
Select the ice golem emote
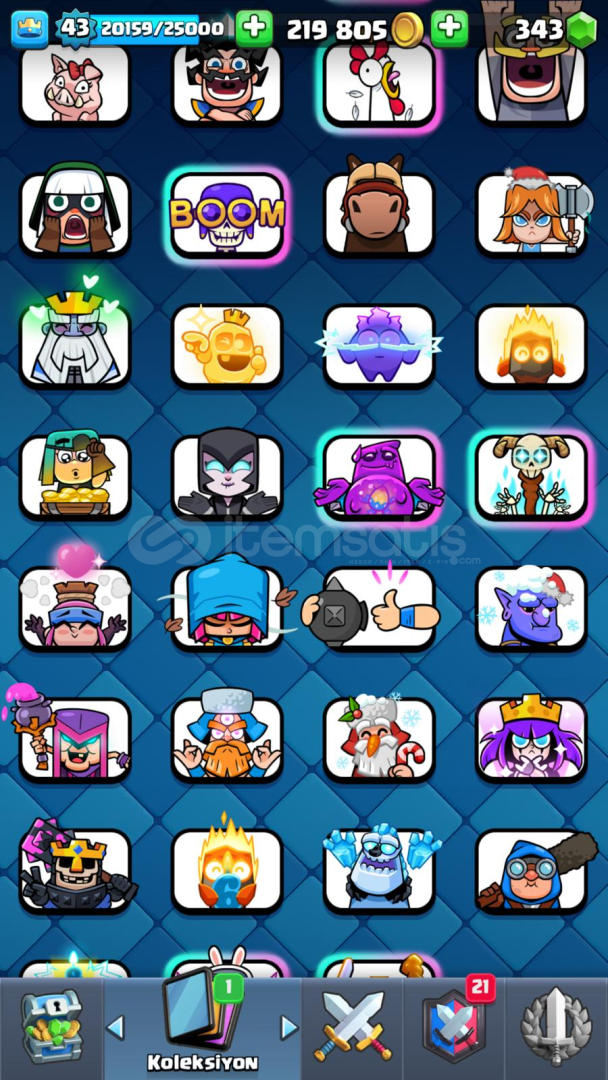pos(379,870)
